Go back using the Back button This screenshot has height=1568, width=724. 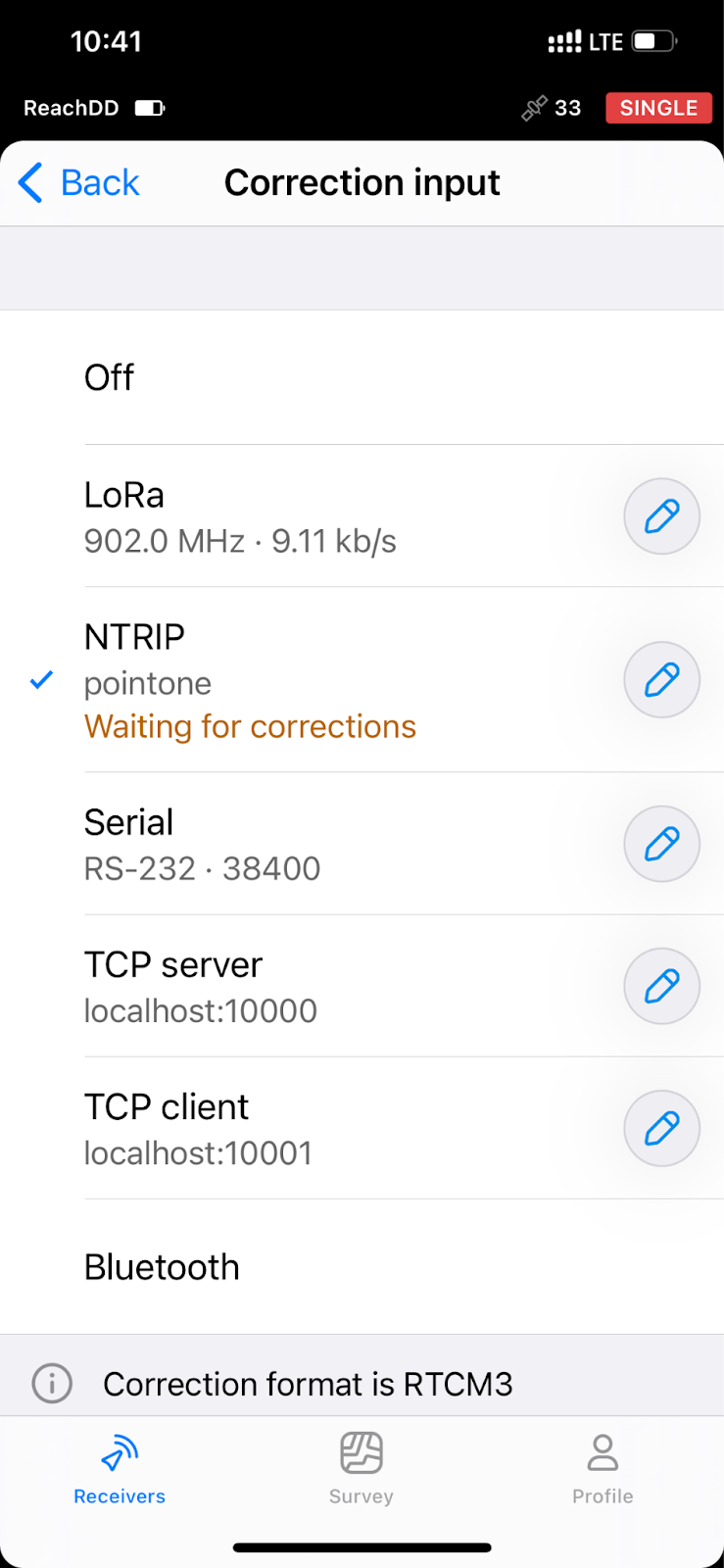(x=79, y=183)
